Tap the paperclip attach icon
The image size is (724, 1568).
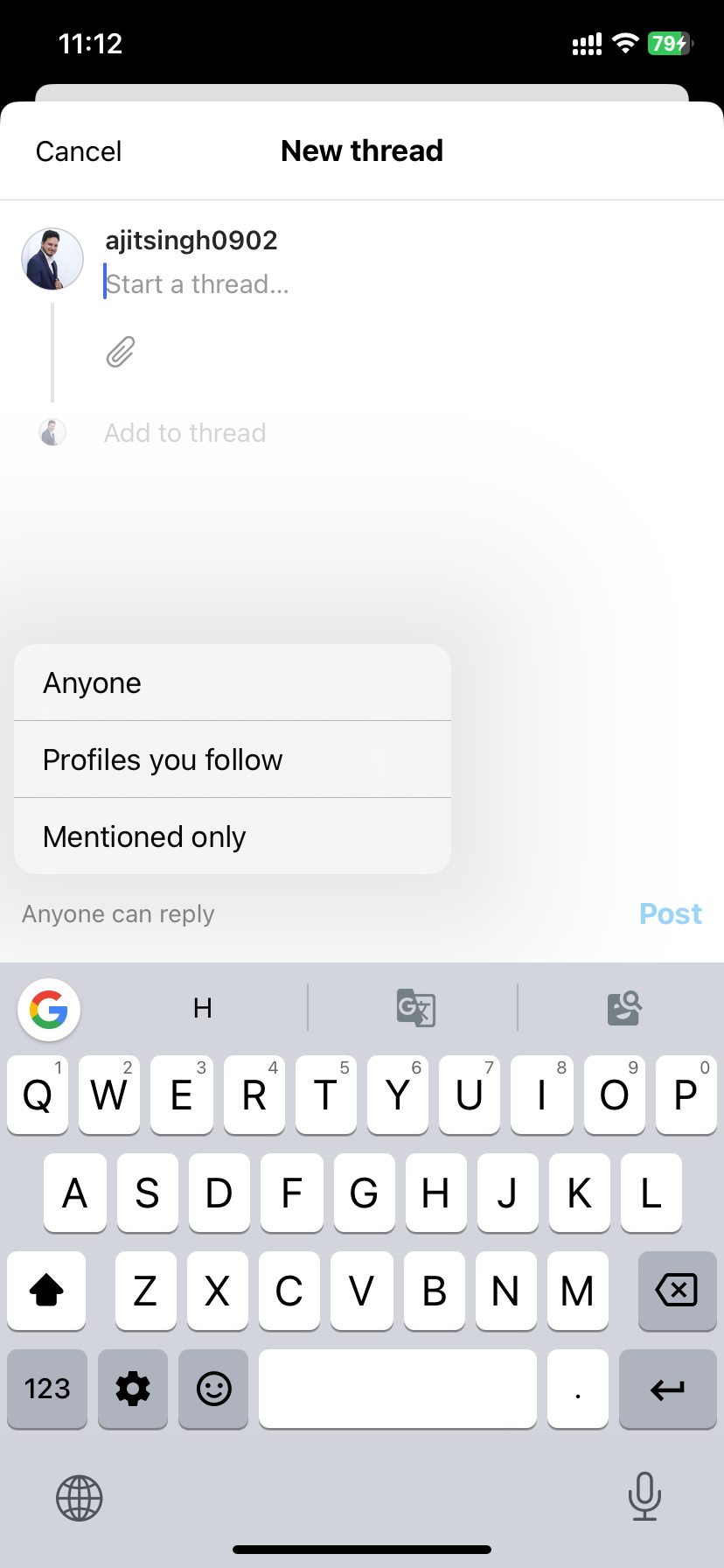(x=121, y=352)
